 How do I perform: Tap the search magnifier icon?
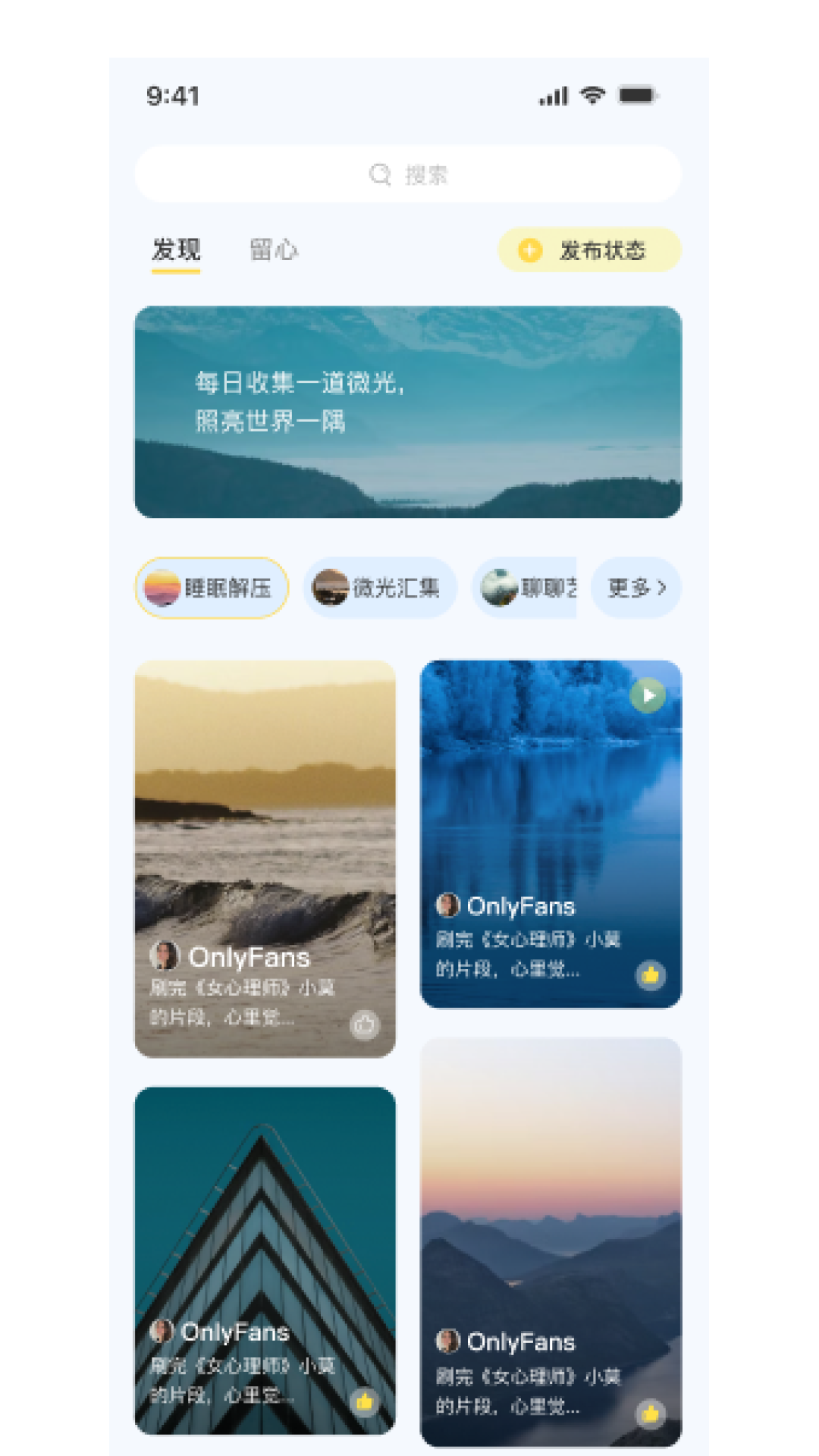click(379, 174)
